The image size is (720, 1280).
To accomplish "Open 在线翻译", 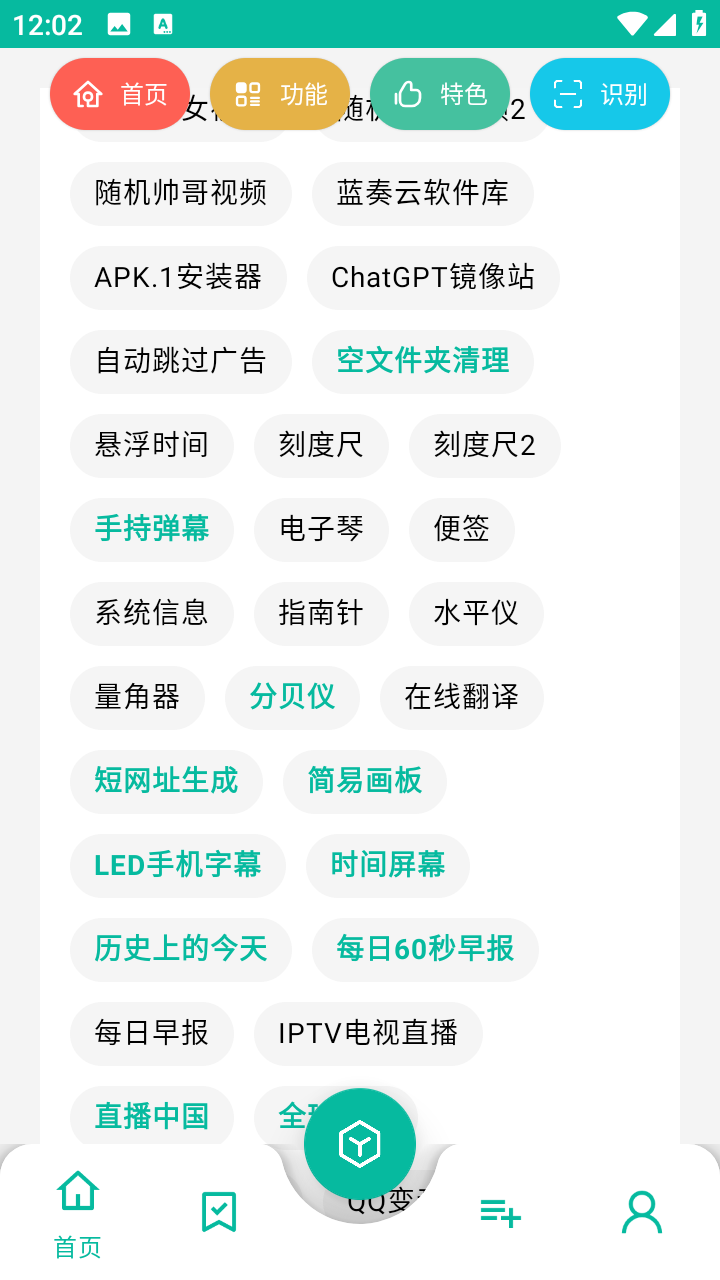I will (461, 697).
